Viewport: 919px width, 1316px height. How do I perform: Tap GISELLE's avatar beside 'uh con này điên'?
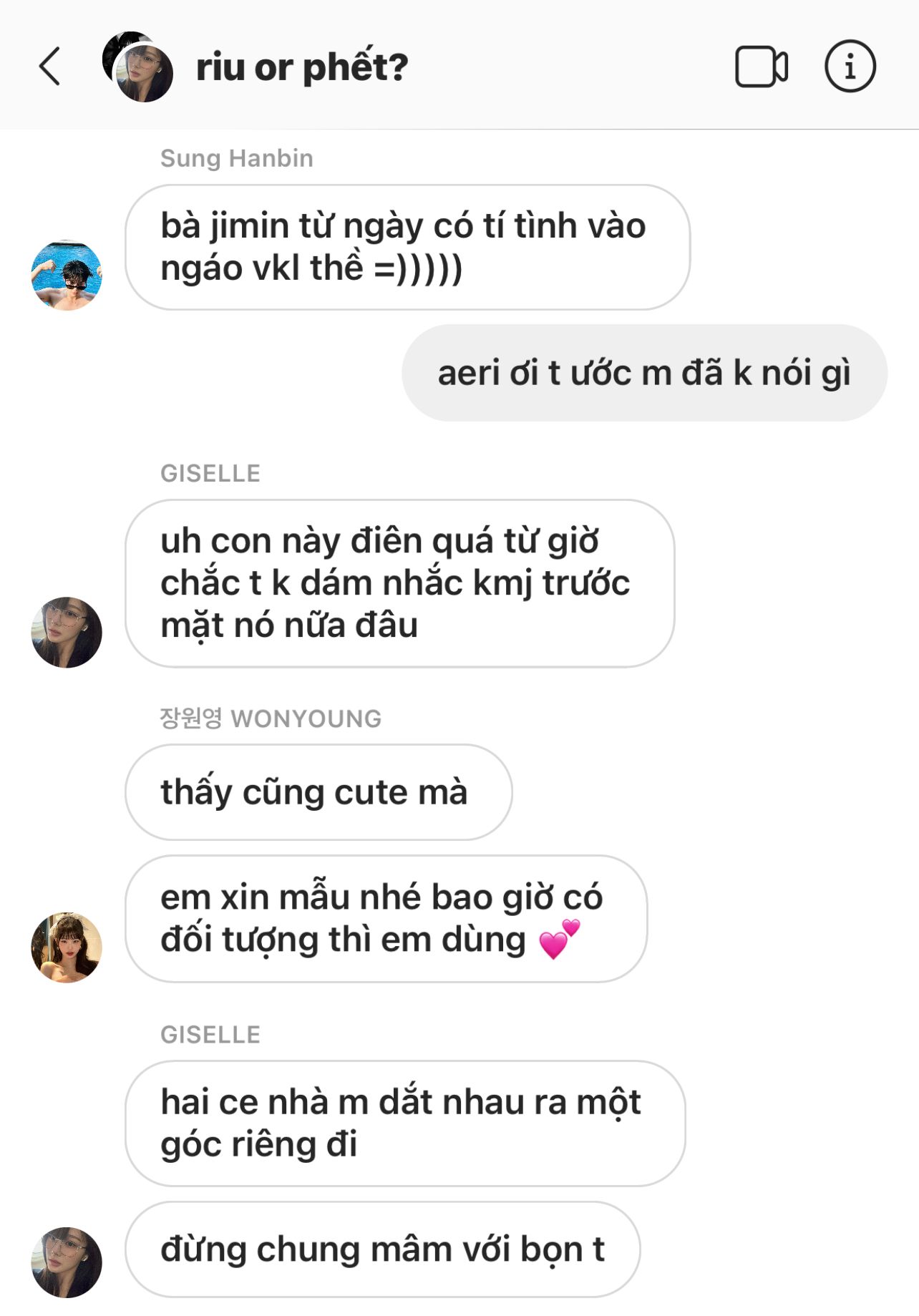pos(67,632)
